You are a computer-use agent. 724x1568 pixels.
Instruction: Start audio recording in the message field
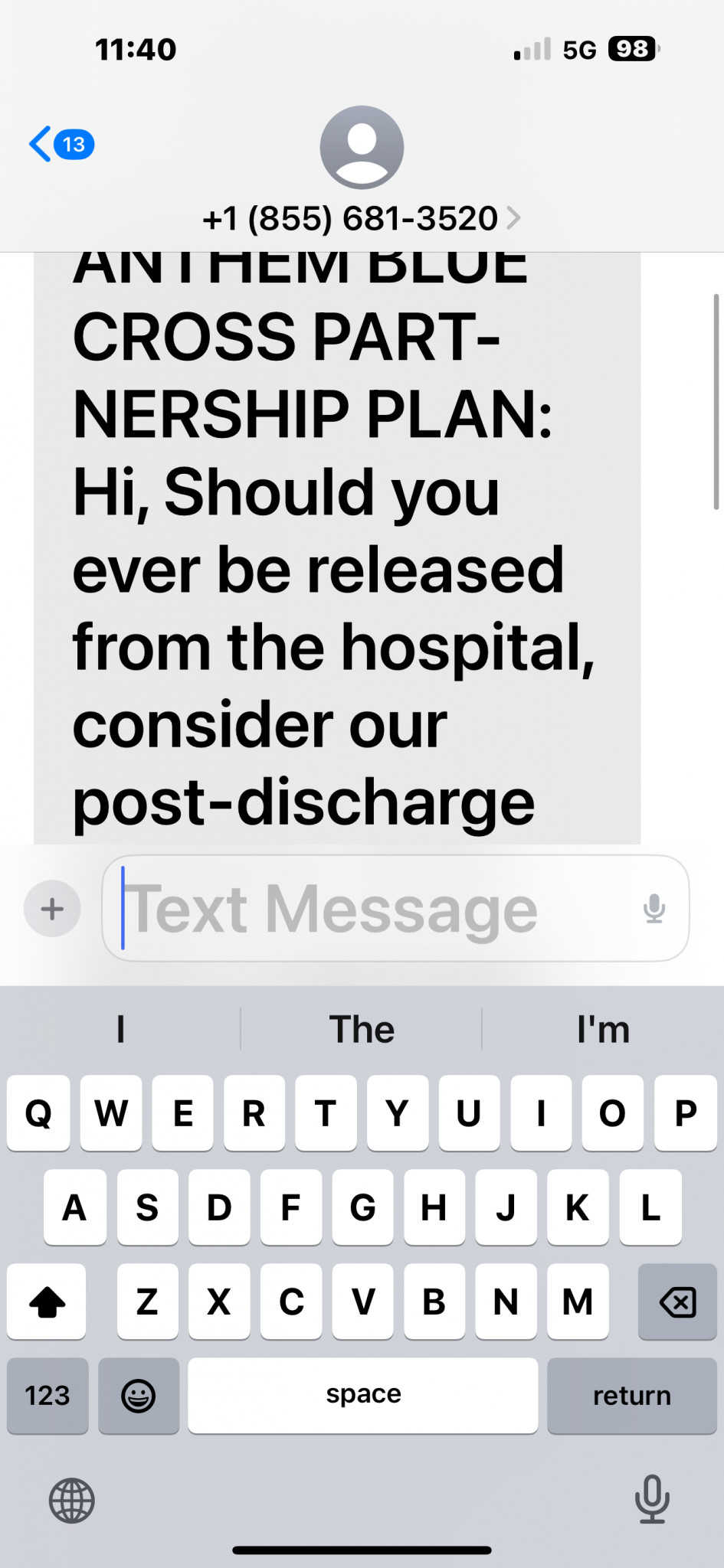pyautogui.click(x=654, y=909)
